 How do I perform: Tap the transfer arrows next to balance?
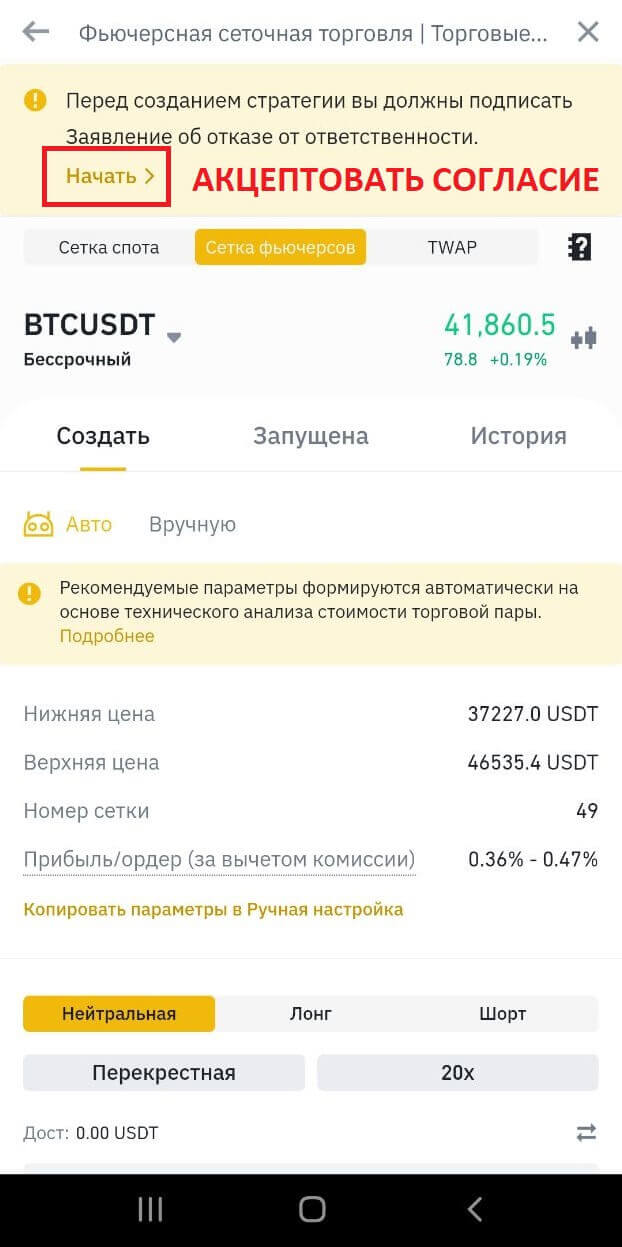tap(586, 1132)
